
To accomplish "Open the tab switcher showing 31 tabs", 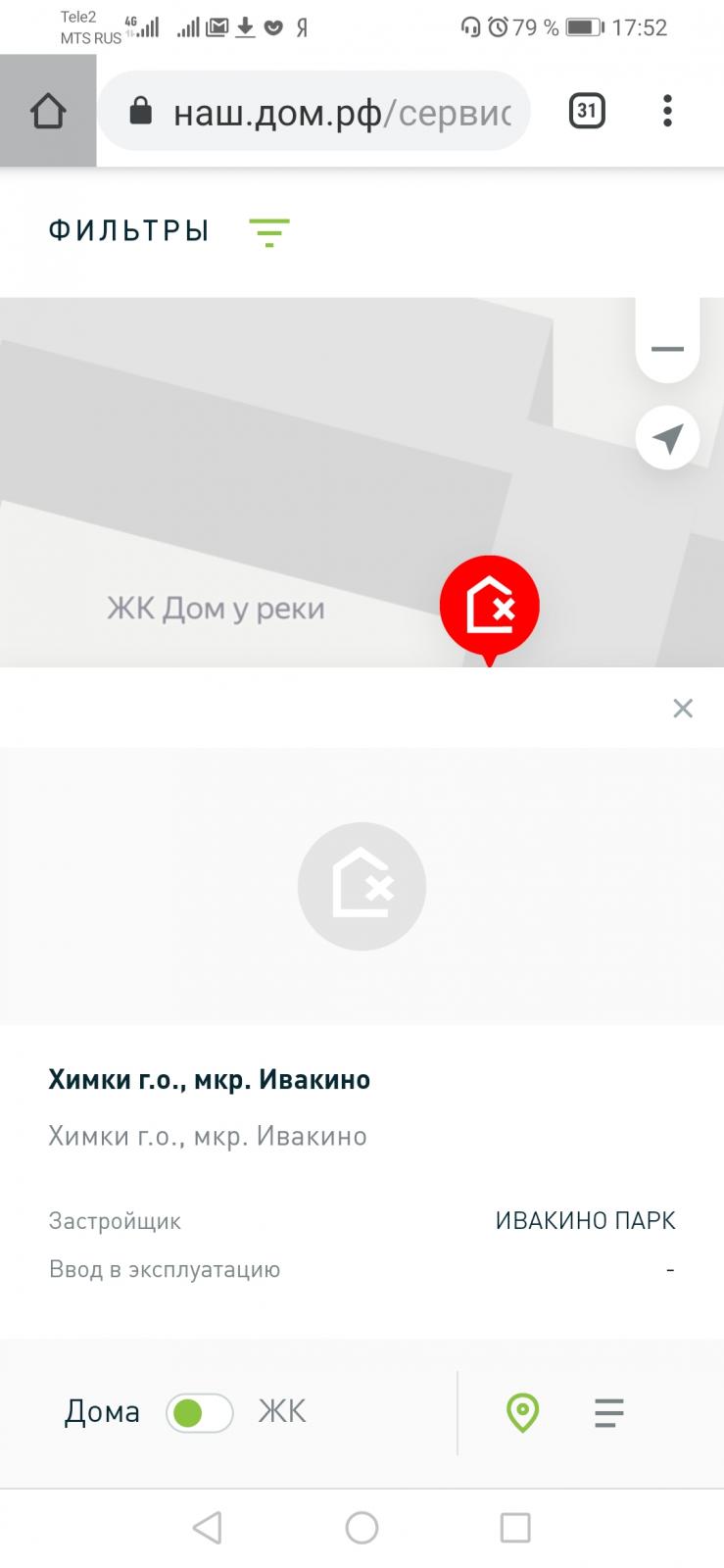I will click(x=586, y=111).
